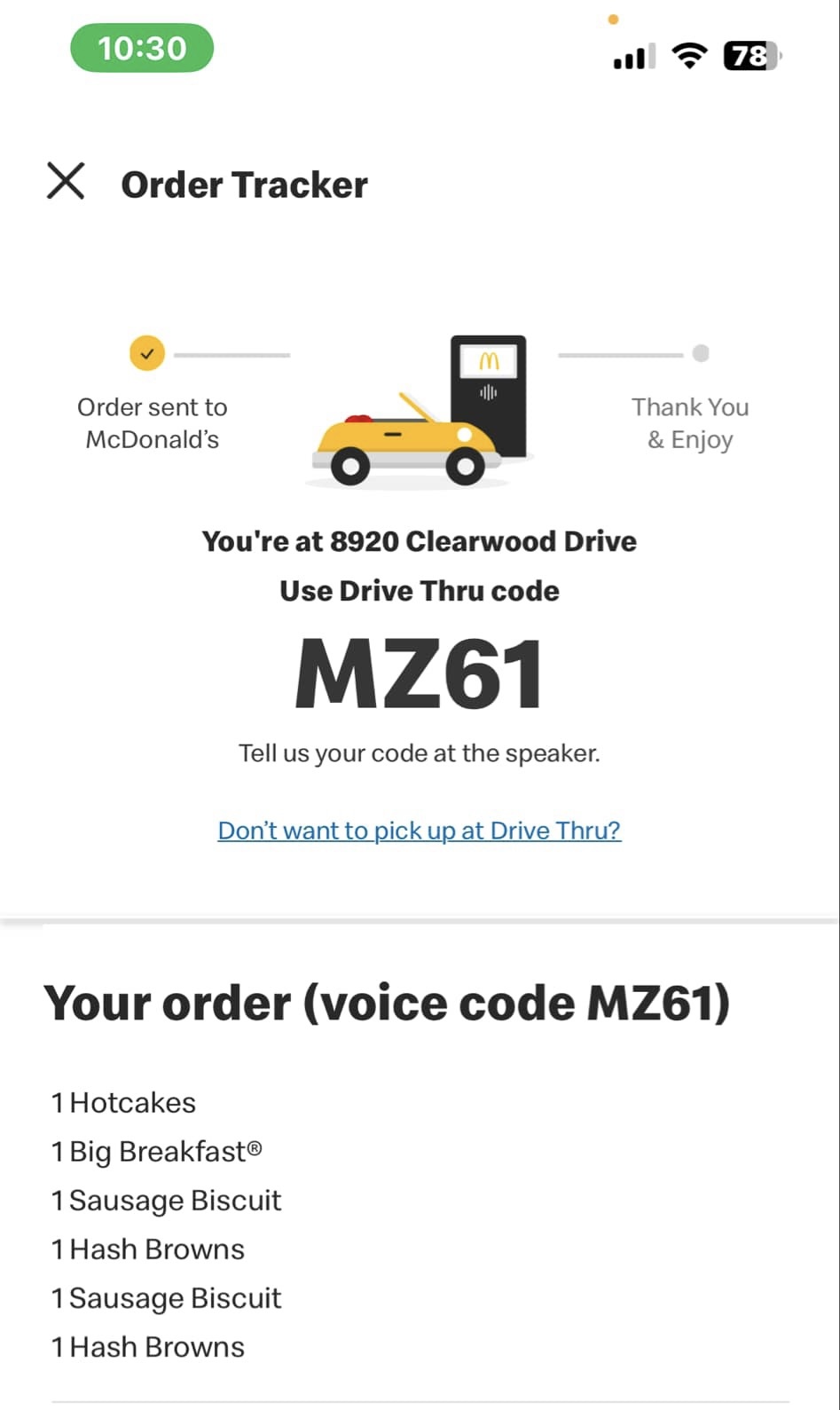Close the Order Tracker screen
This screenshot has height=1410, width=840.
[x=66, y=181]
